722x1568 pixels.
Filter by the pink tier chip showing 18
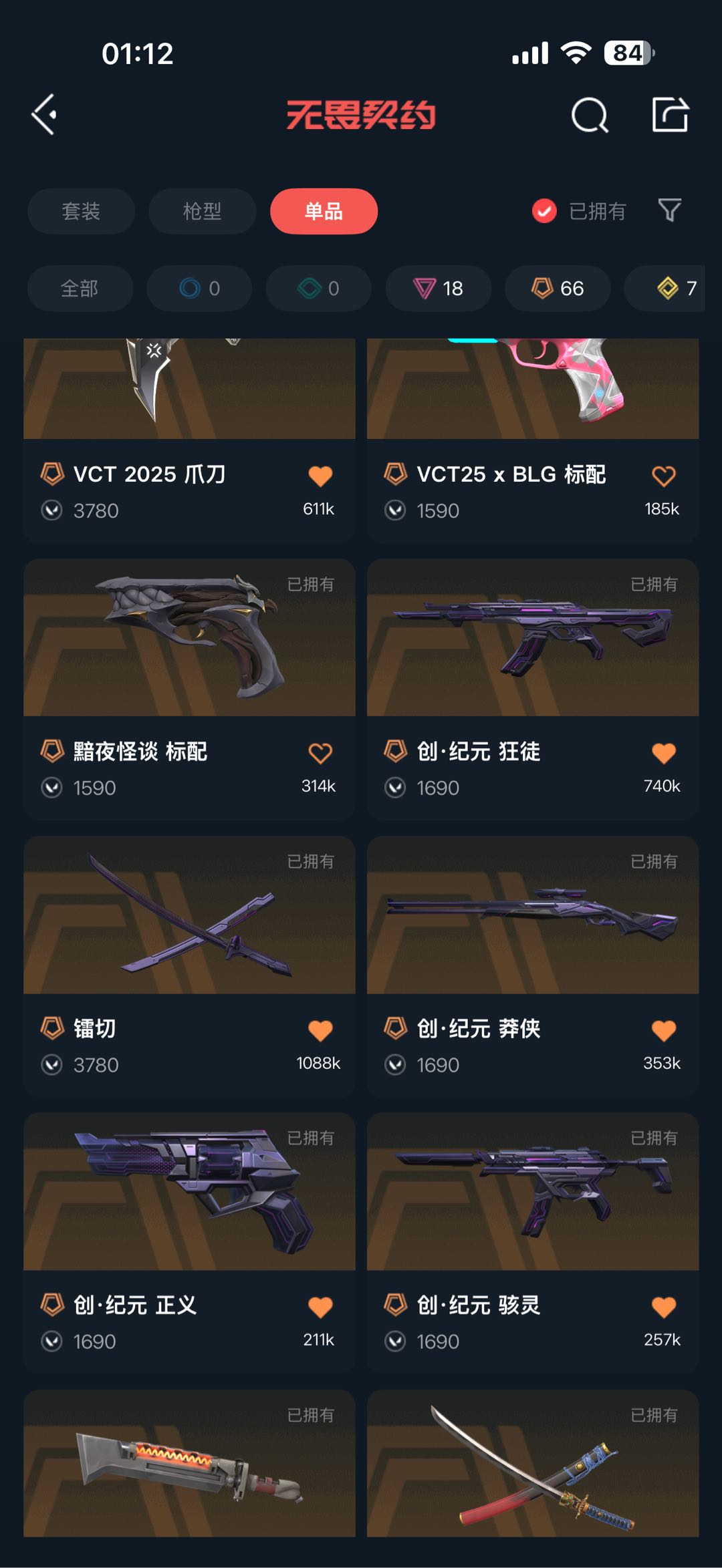click(439, 289)
